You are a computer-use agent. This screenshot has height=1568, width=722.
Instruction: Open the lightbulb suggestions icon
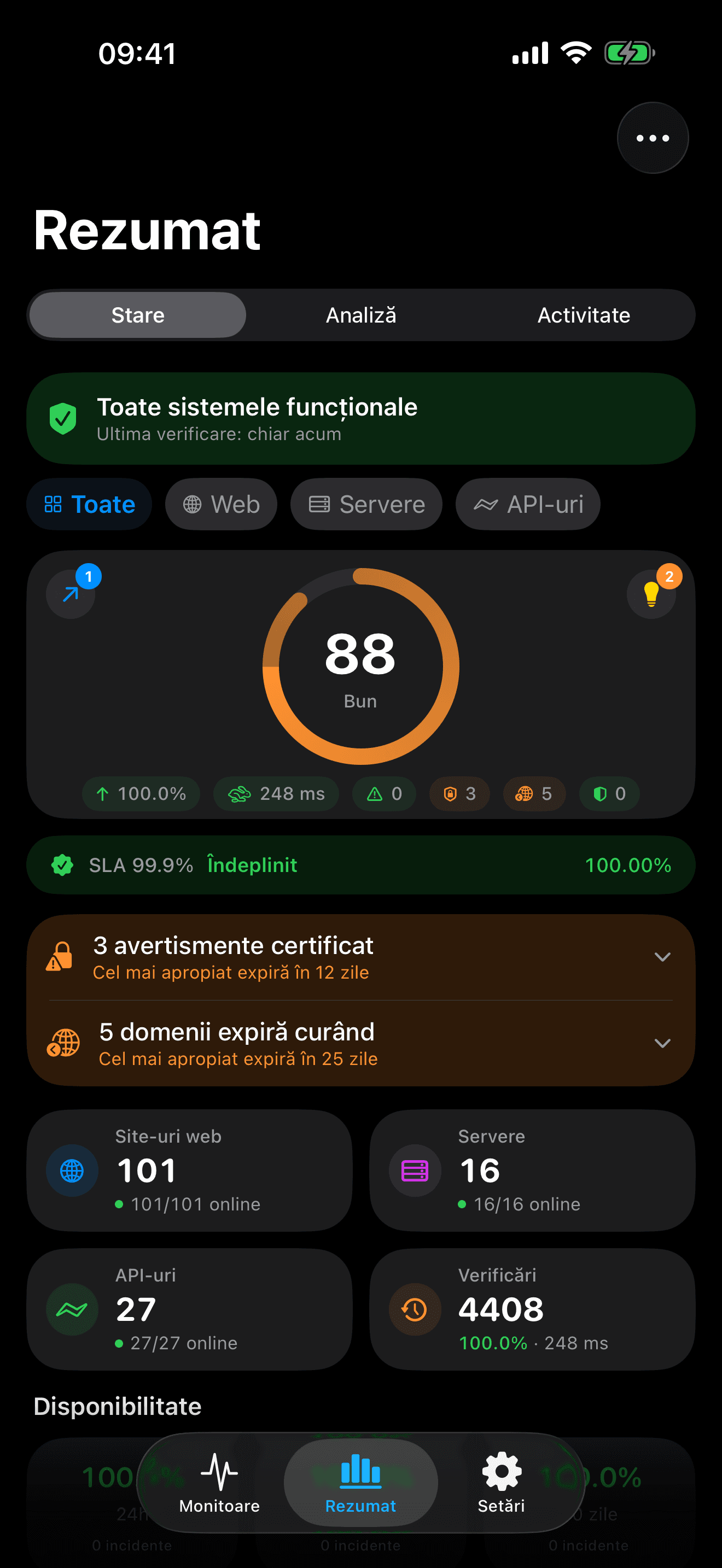[x=651, y=594]
